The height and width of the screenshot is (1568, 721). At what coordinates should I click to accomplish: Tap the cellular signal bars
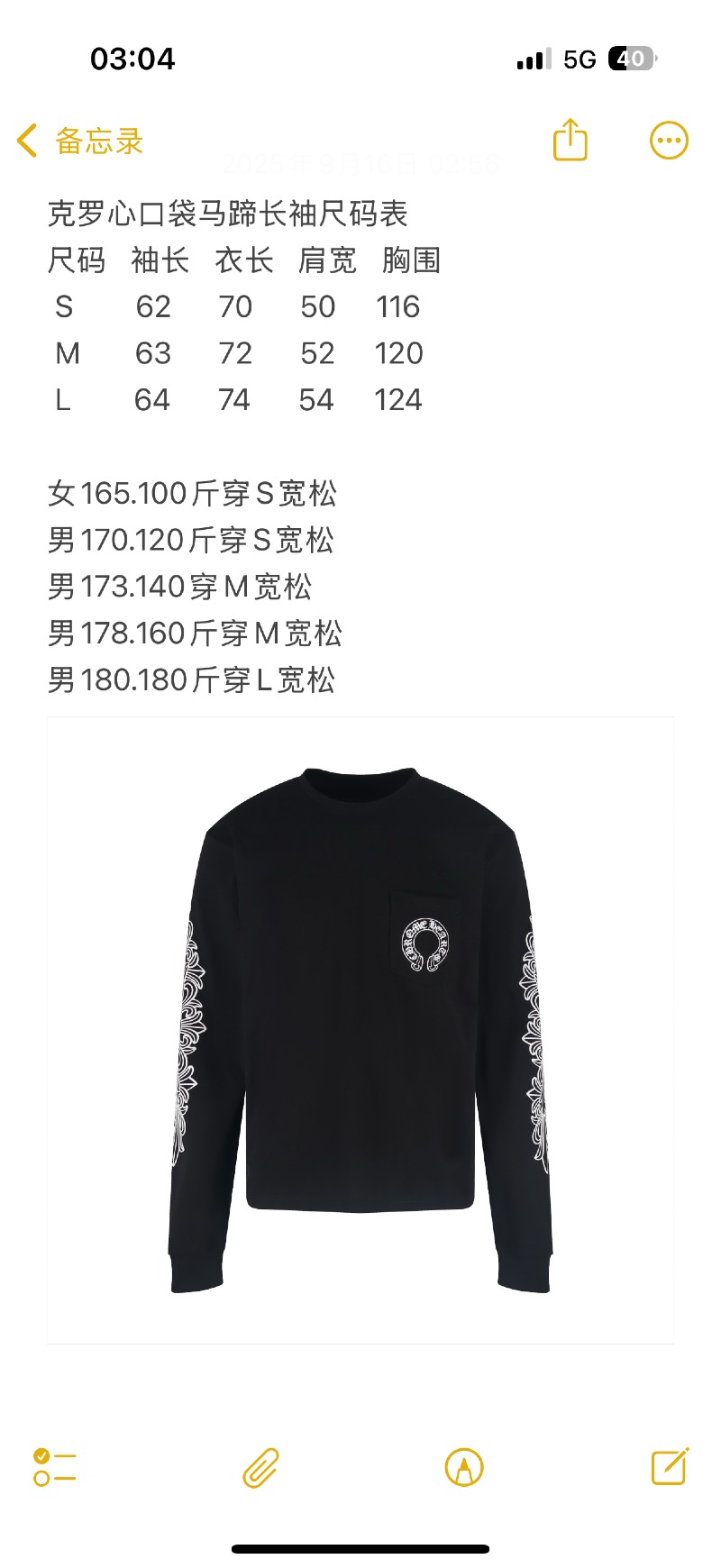click(532, 58)
